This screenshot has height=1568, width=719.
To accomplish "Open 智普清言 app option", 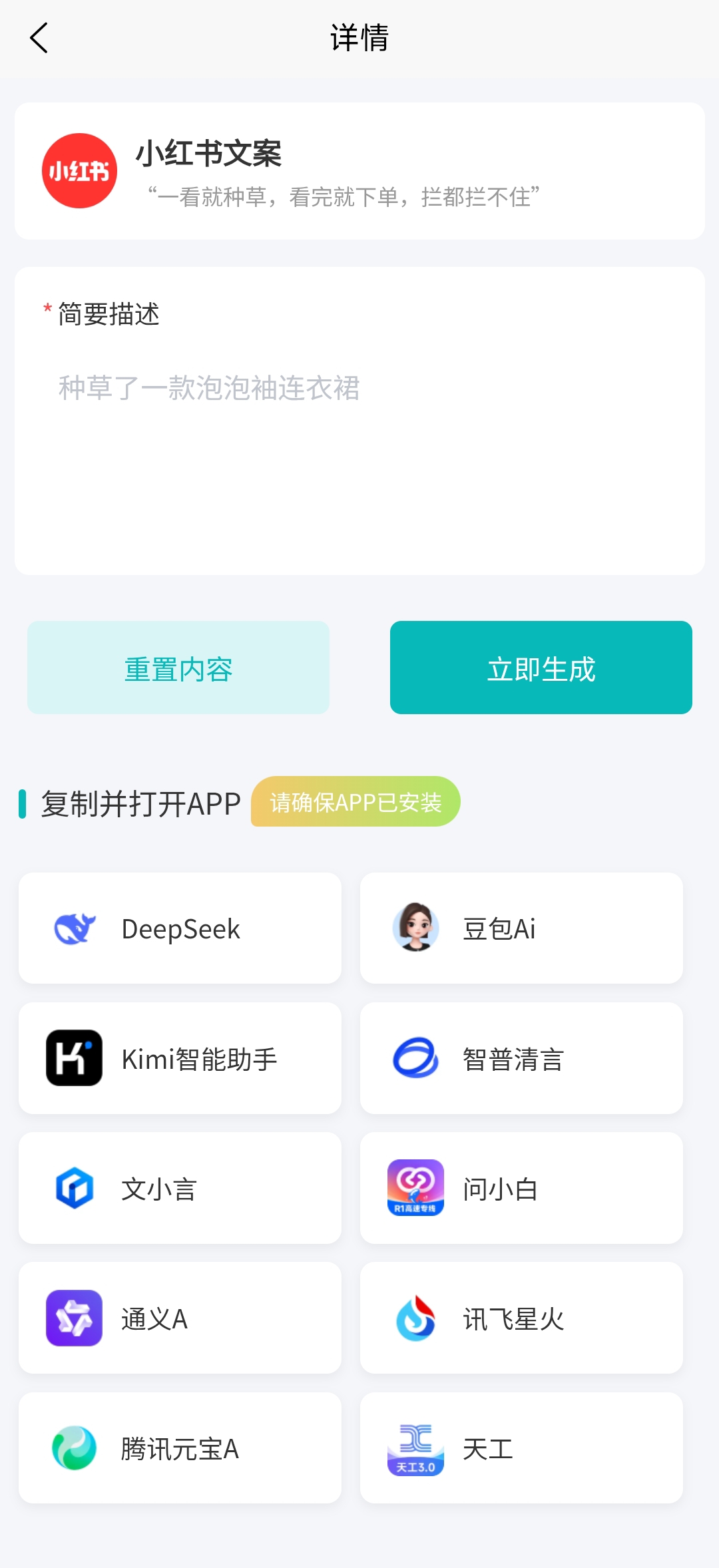I will click(x=521, y=1058).
